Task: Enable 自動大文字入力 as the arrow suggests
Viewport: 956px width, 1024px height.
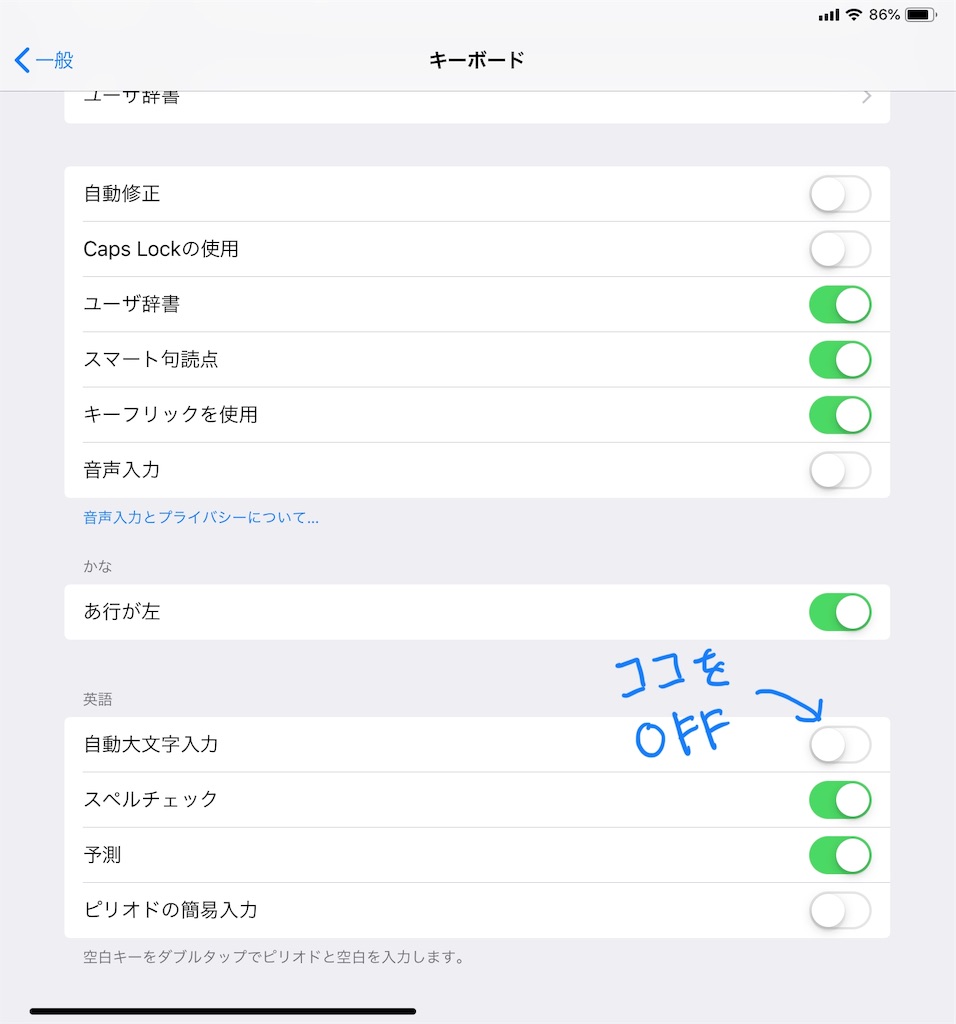Action: coord(840,745)
